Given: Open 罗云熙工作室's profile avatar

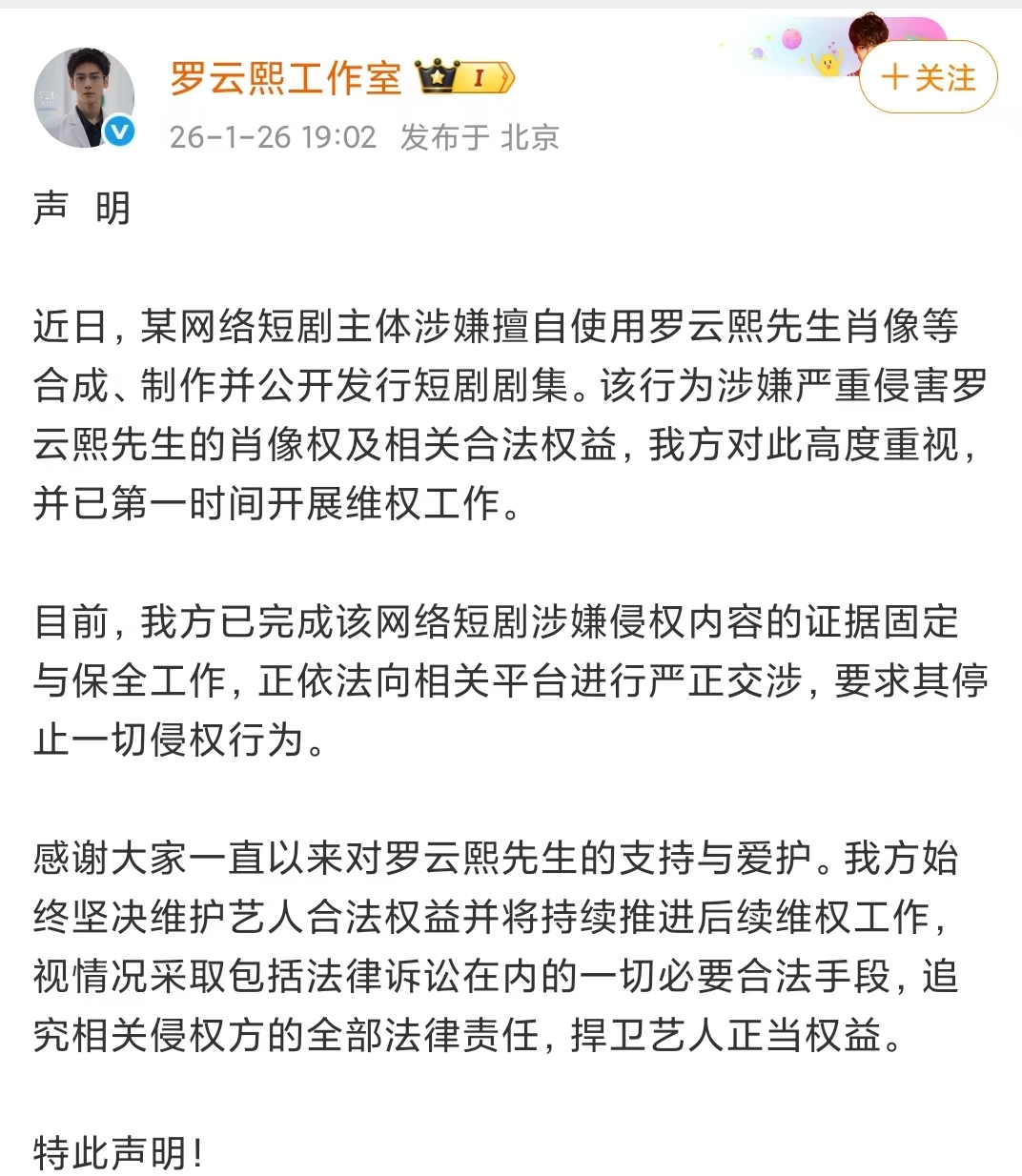Looking at the screenshot, I should [x=84, y=97].
